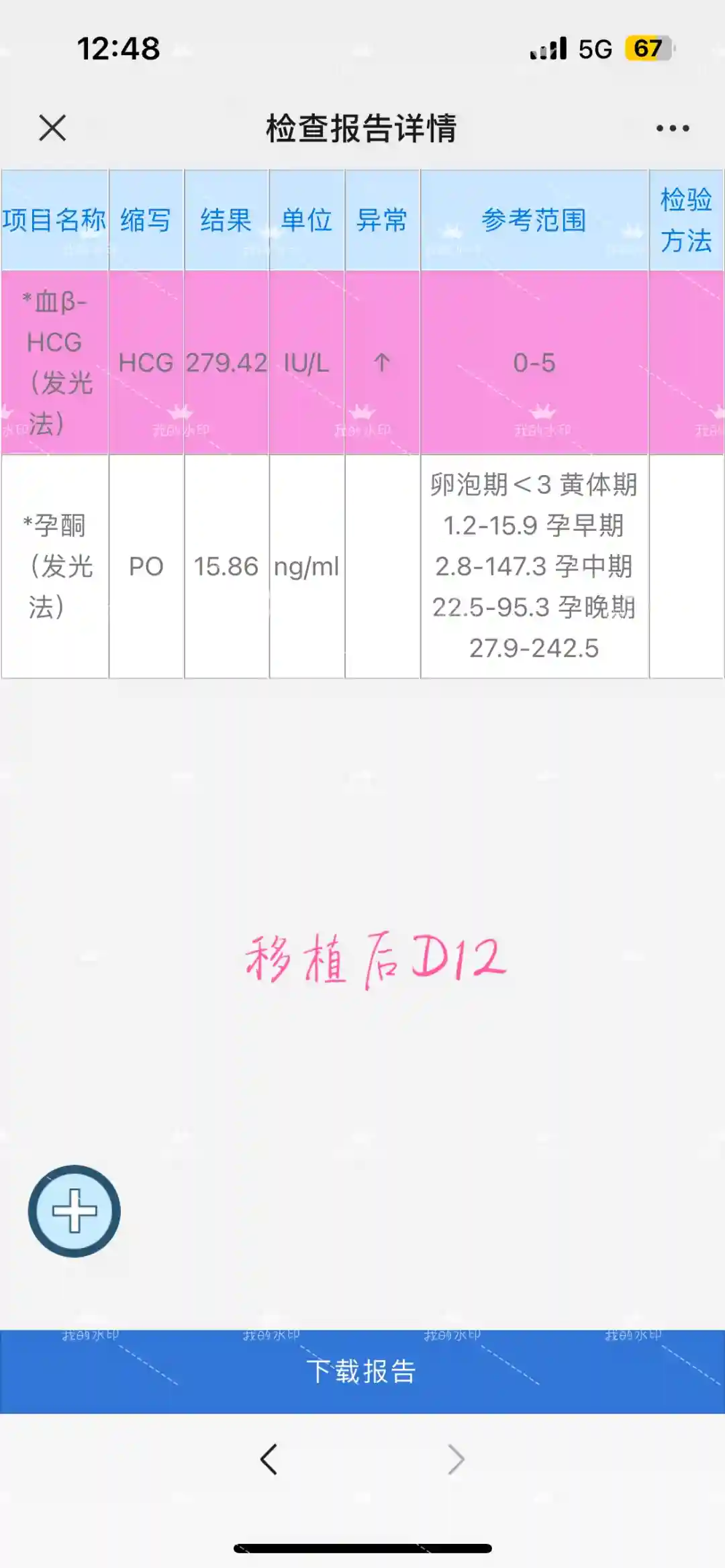Close the report details page
This screenshot has height=1568, width=725.
pyautogui.click(x=52, y=127)
